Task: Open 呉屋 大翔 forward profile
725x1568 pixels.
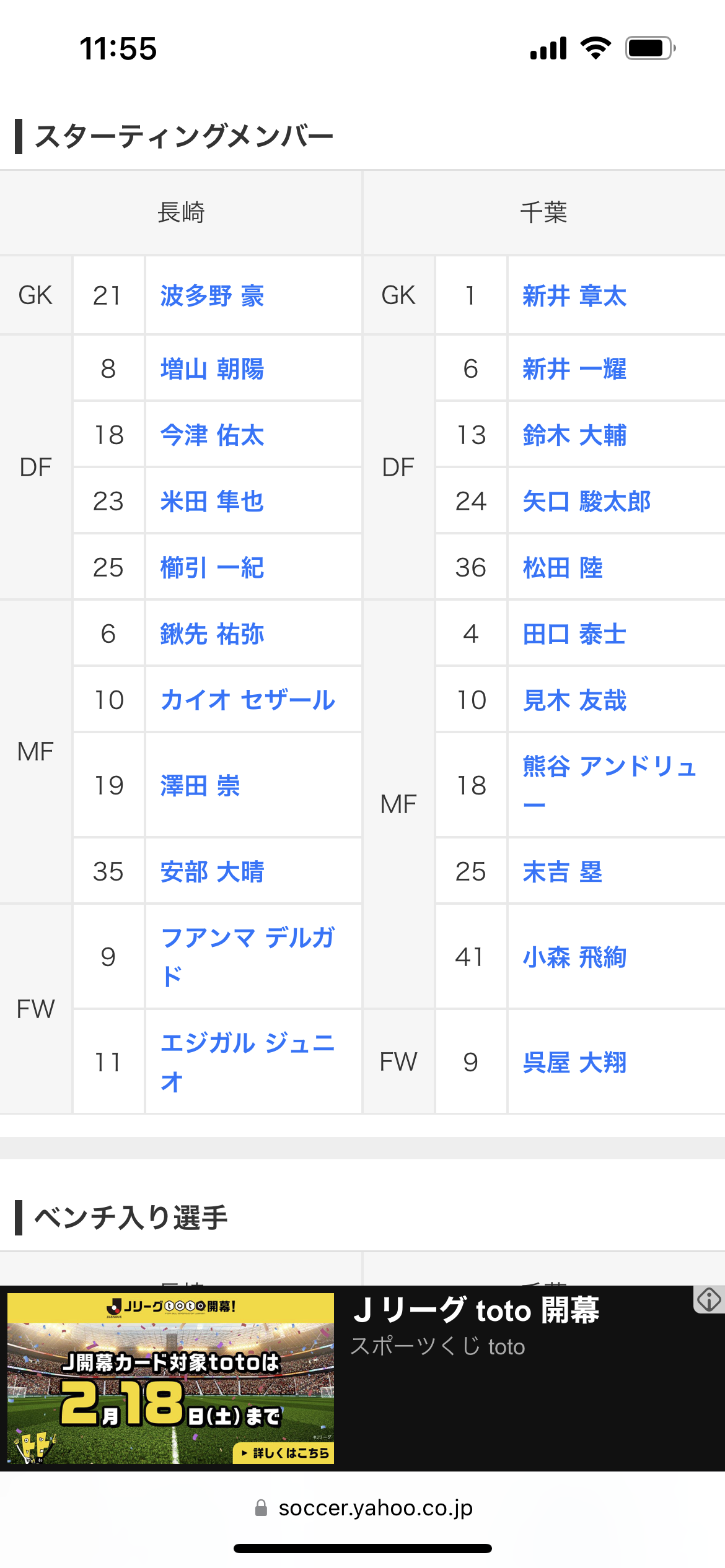Action: click(574, 1063)
